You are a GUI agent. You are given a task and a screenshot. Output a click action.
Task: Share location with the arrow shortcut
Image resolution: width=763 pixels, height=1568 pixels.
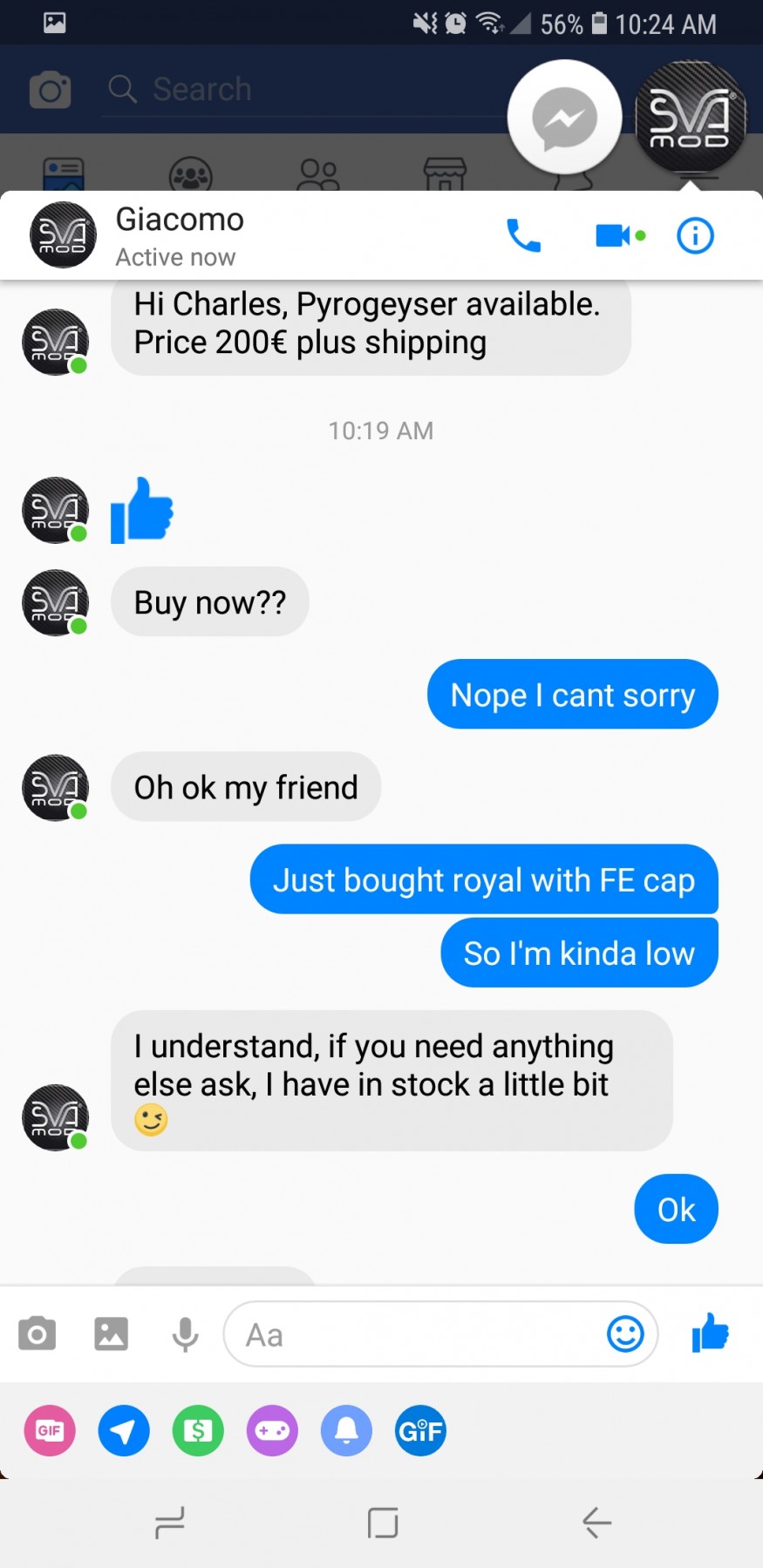click(124, 1430)
